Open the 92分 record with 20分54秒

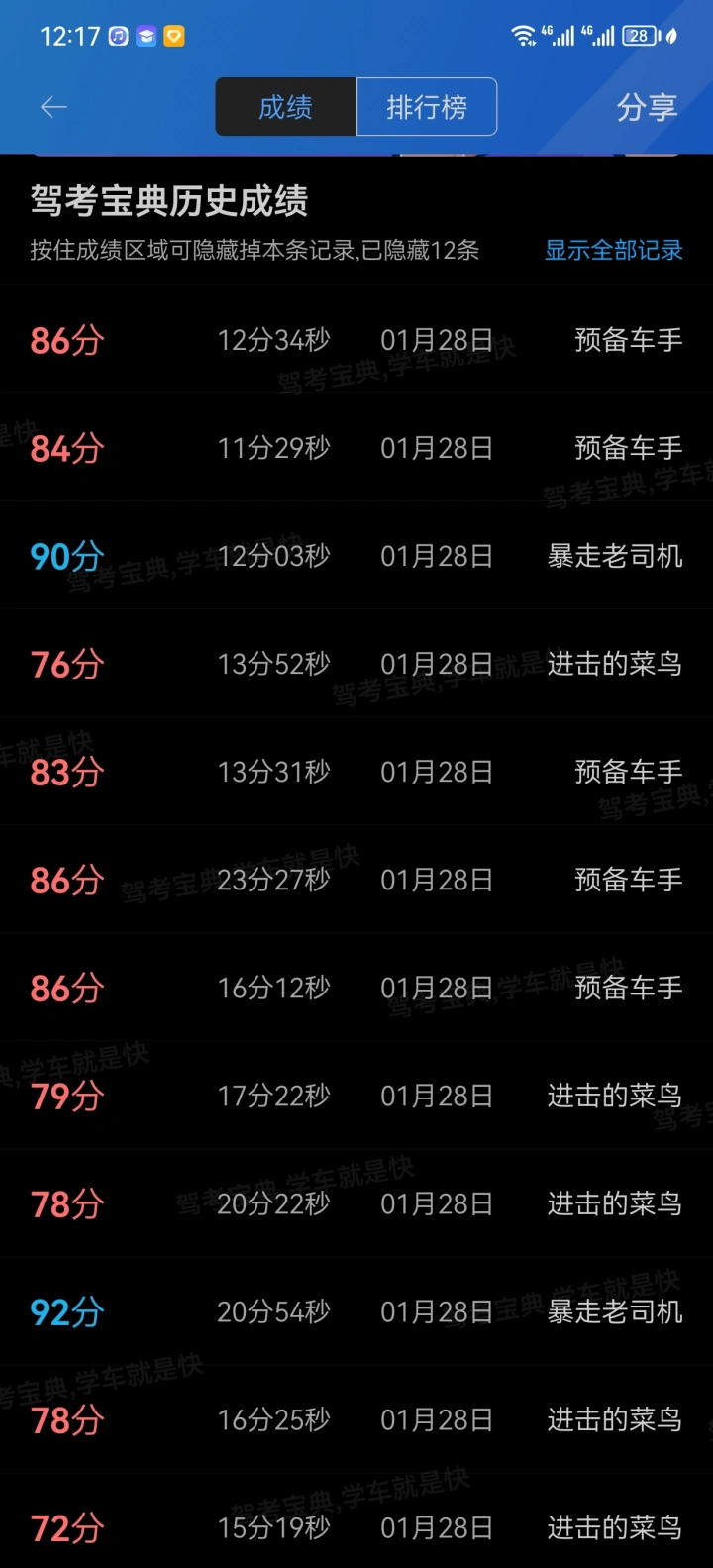[x=356, y=1311]
